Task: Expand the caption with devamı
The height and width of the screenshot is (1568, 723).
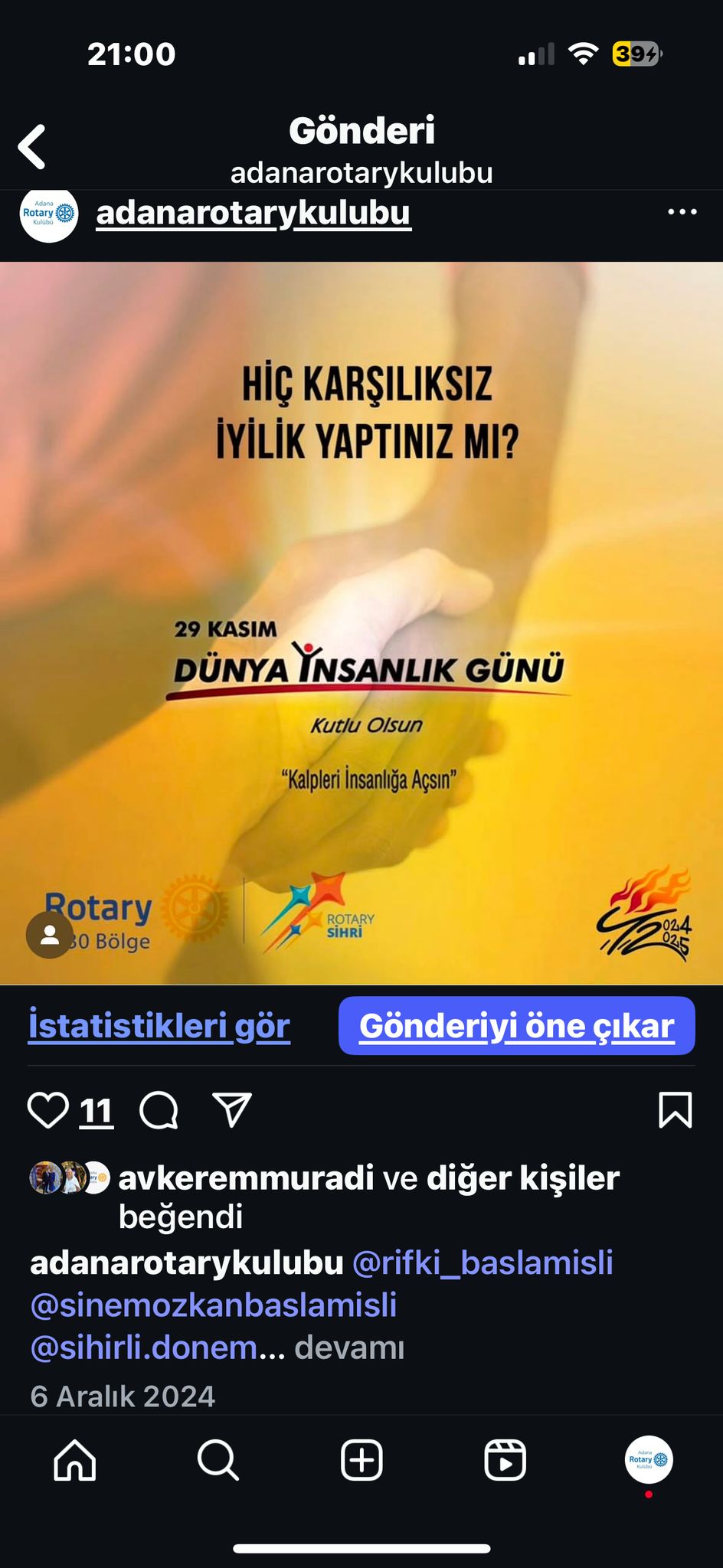Action: tap(349, 1347)
